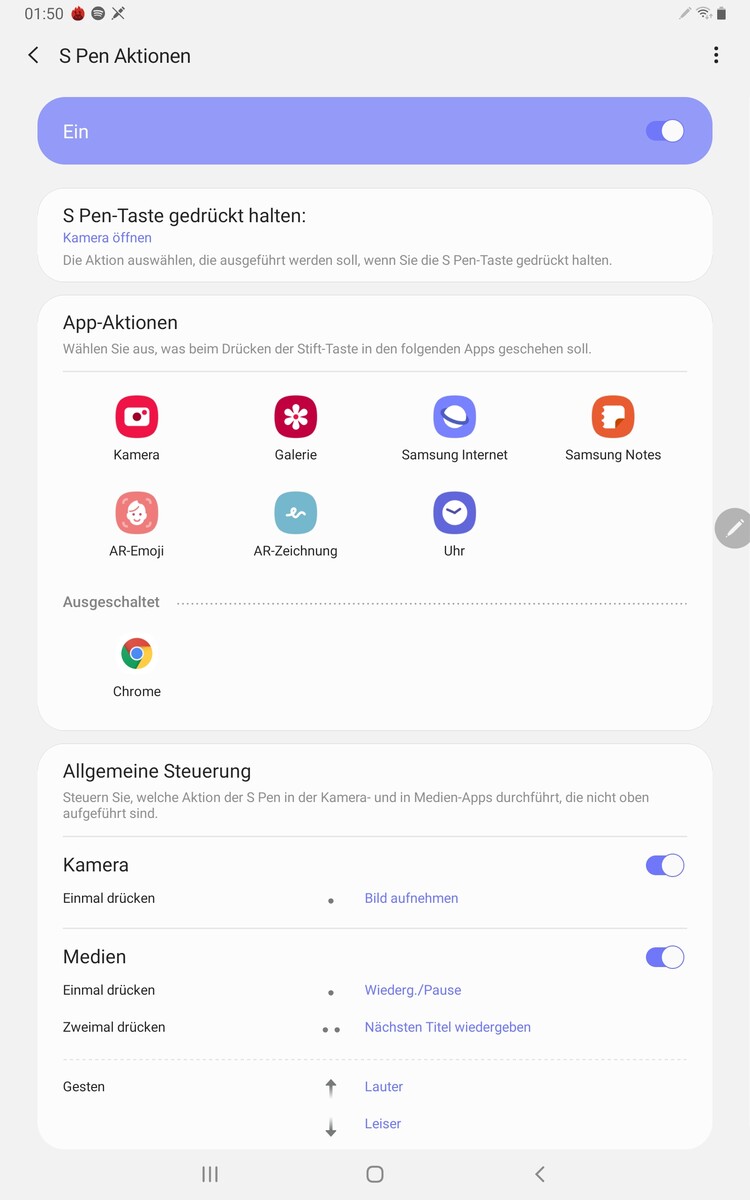The height and width of the screenshot is (1200, 750).
Task: Open the floating S Pen pencil shortcut
Action: [734, 527]
